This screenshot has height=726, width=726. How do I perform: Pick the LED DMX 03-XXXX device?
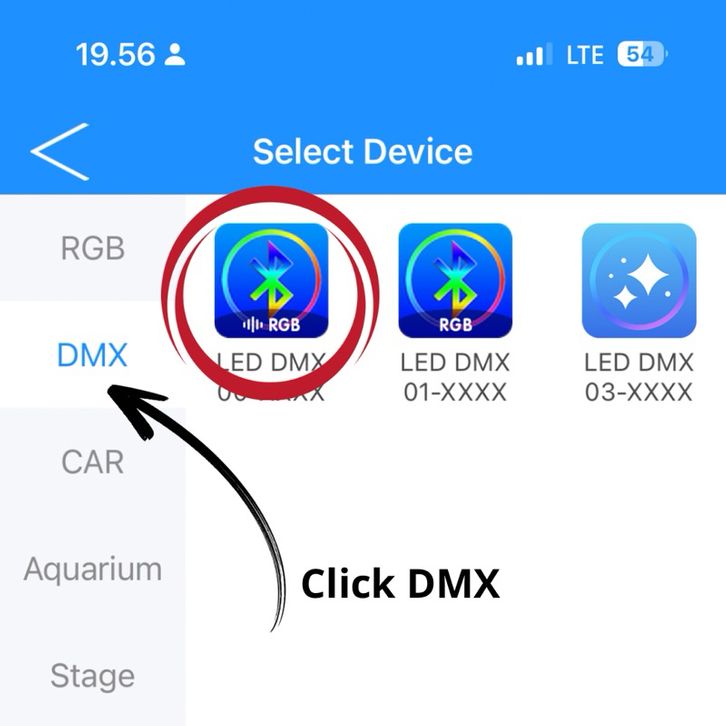[639, 280]
